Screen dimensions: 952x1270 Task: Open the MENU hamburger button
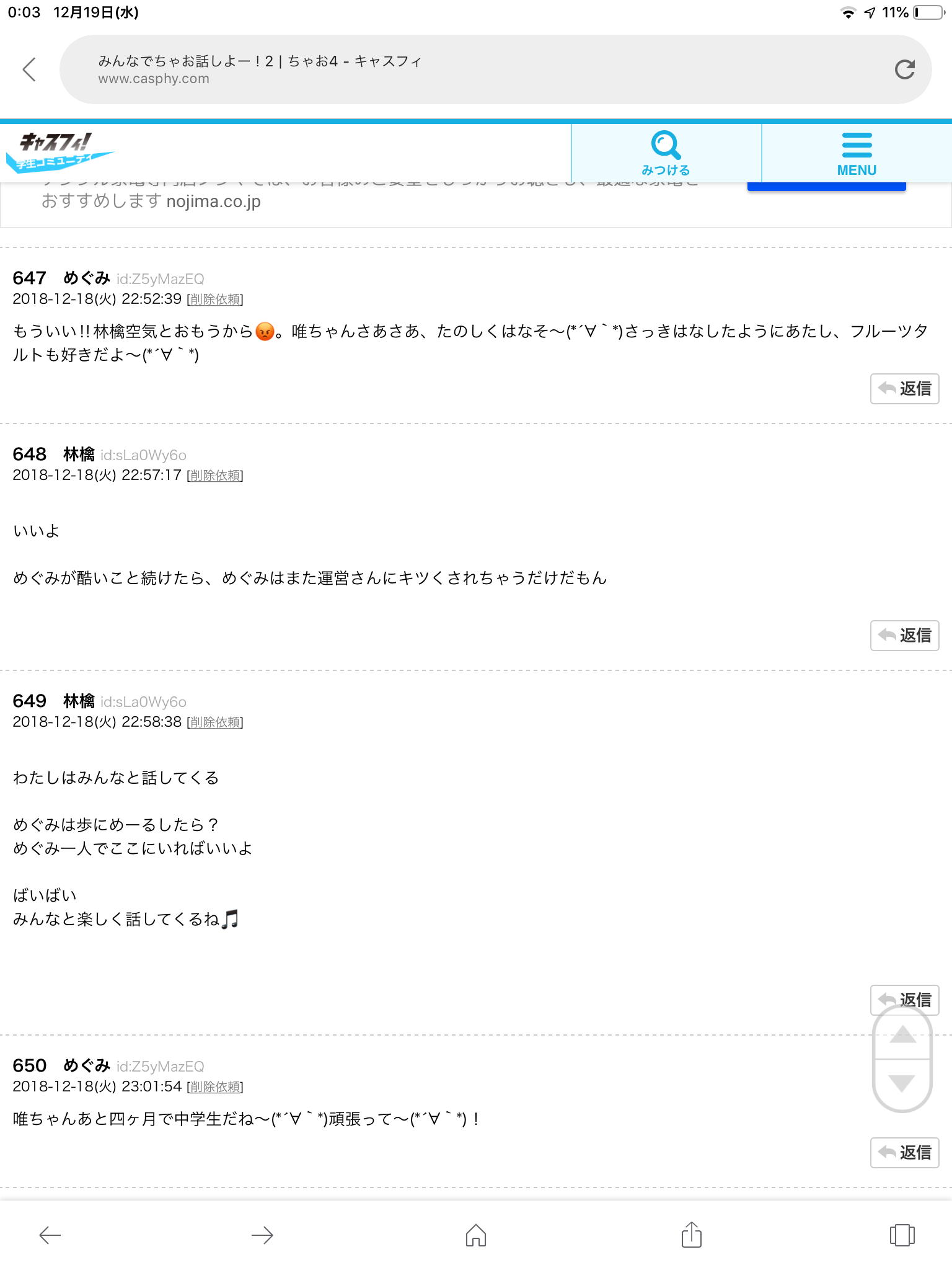(x=857, y=153)
